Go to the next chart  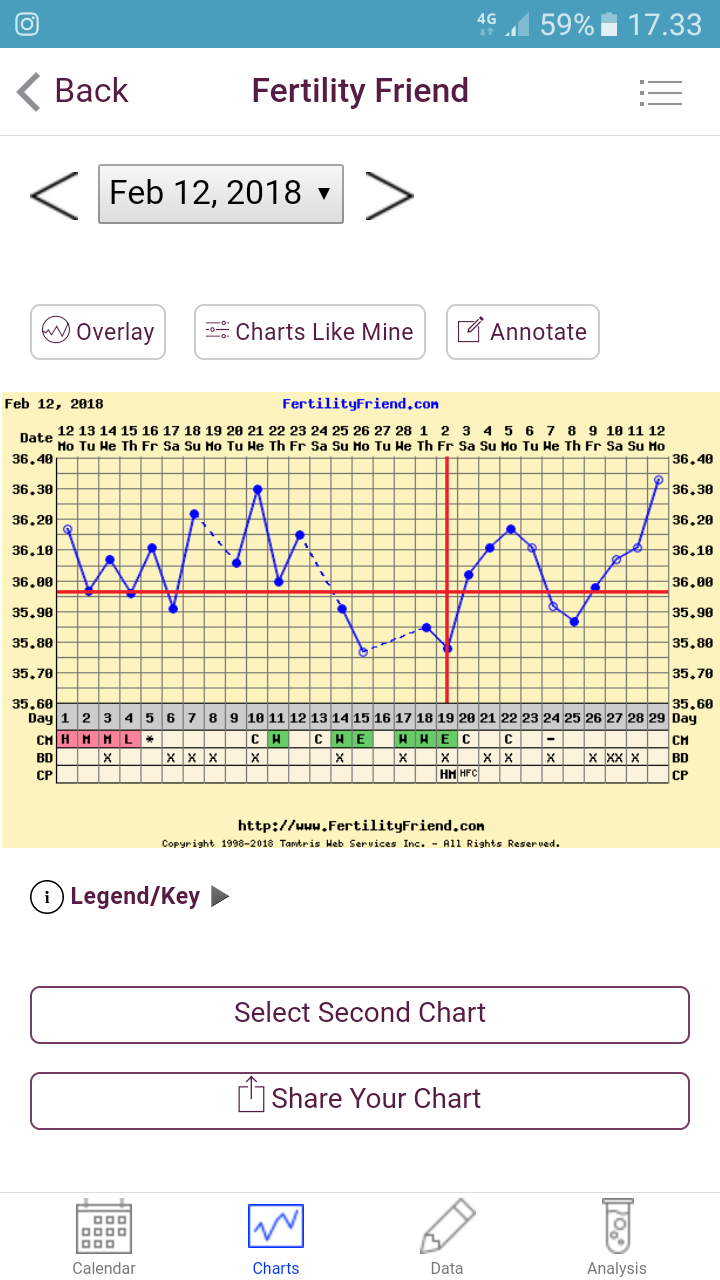(389, 194)
